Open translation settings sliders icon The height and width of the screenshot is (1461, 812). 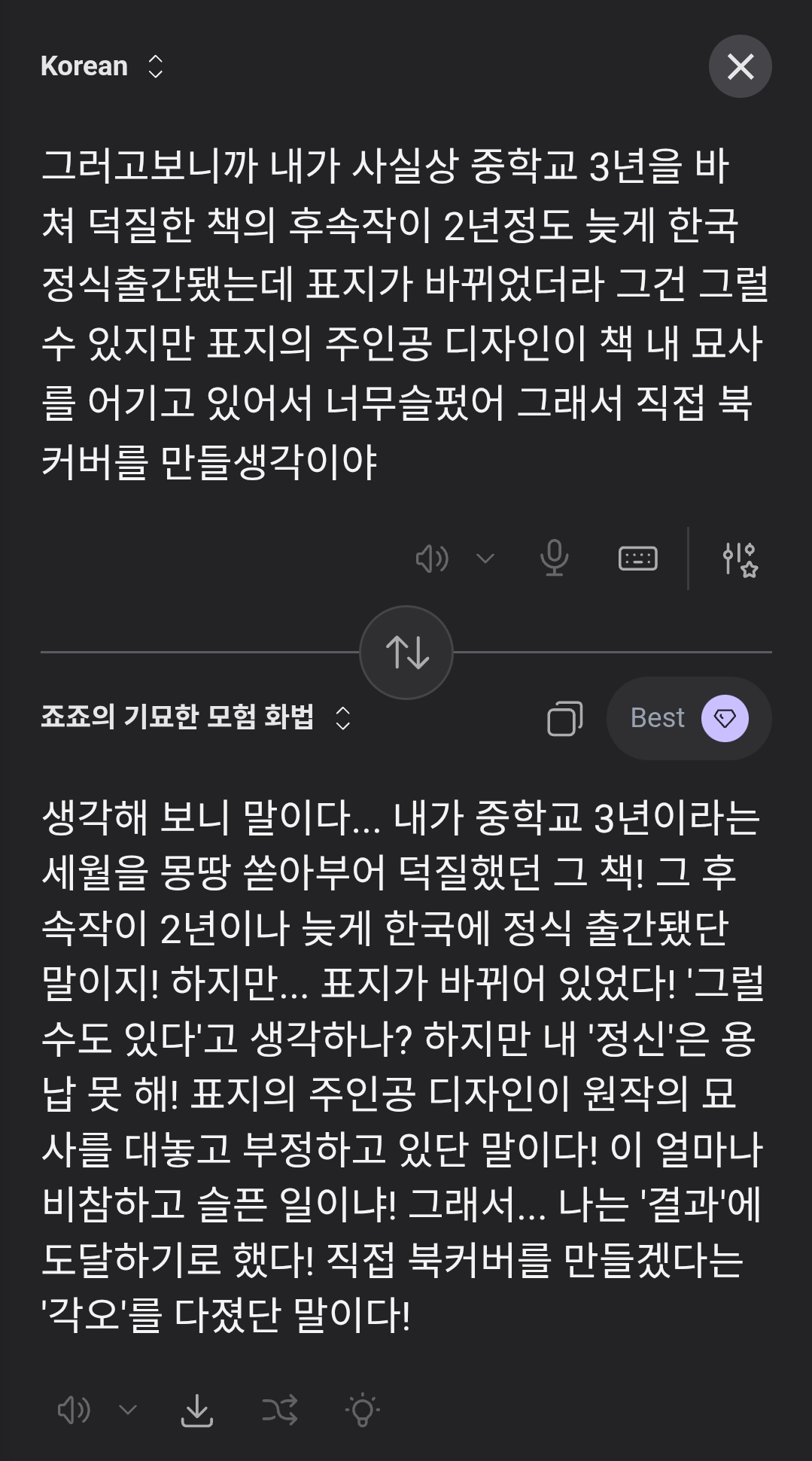coord(739,559)
